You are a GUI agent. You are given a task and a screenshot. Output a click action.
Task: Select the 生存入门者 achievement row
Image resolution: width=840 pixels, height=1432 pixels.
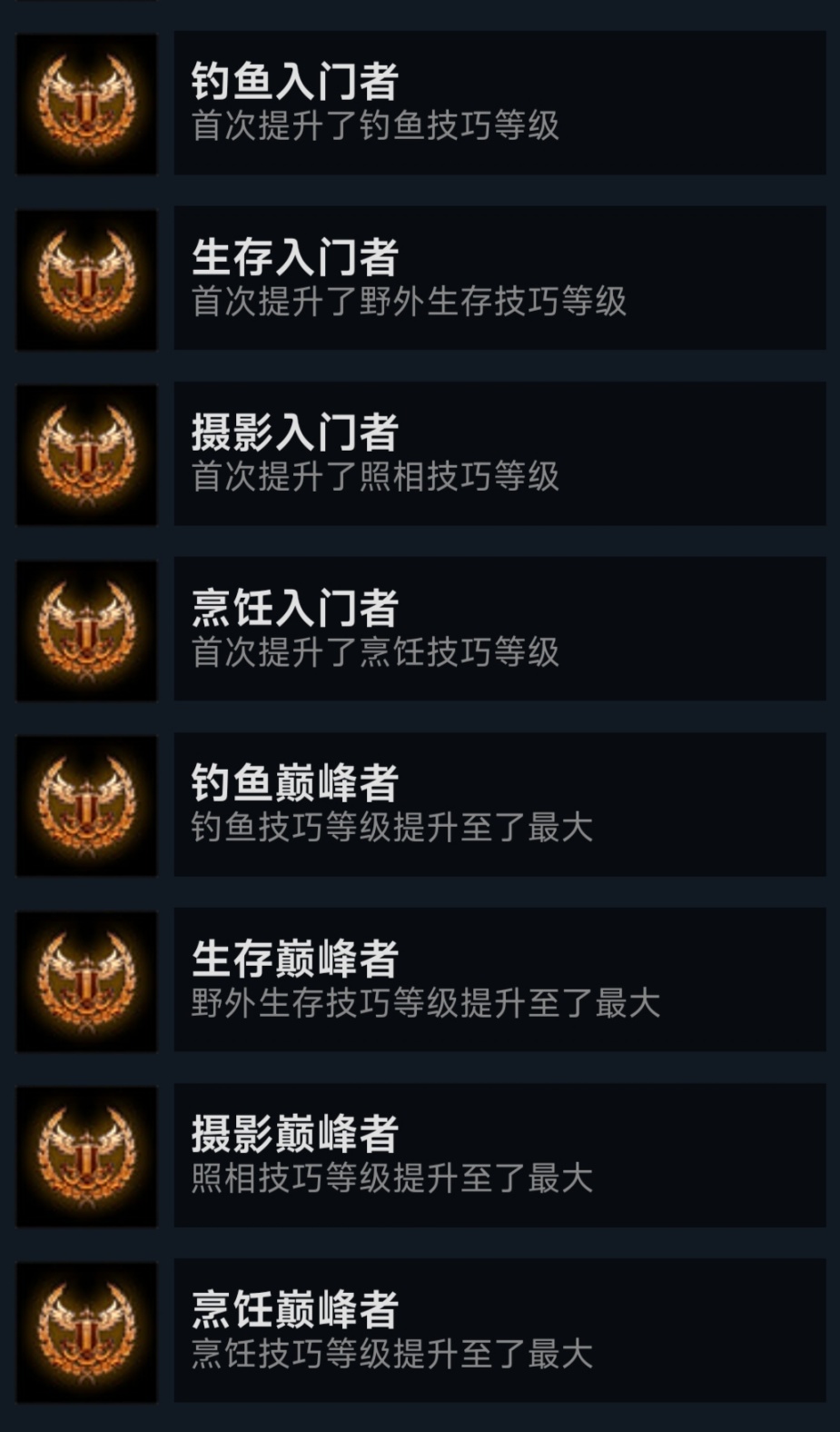tap(499, 279)
